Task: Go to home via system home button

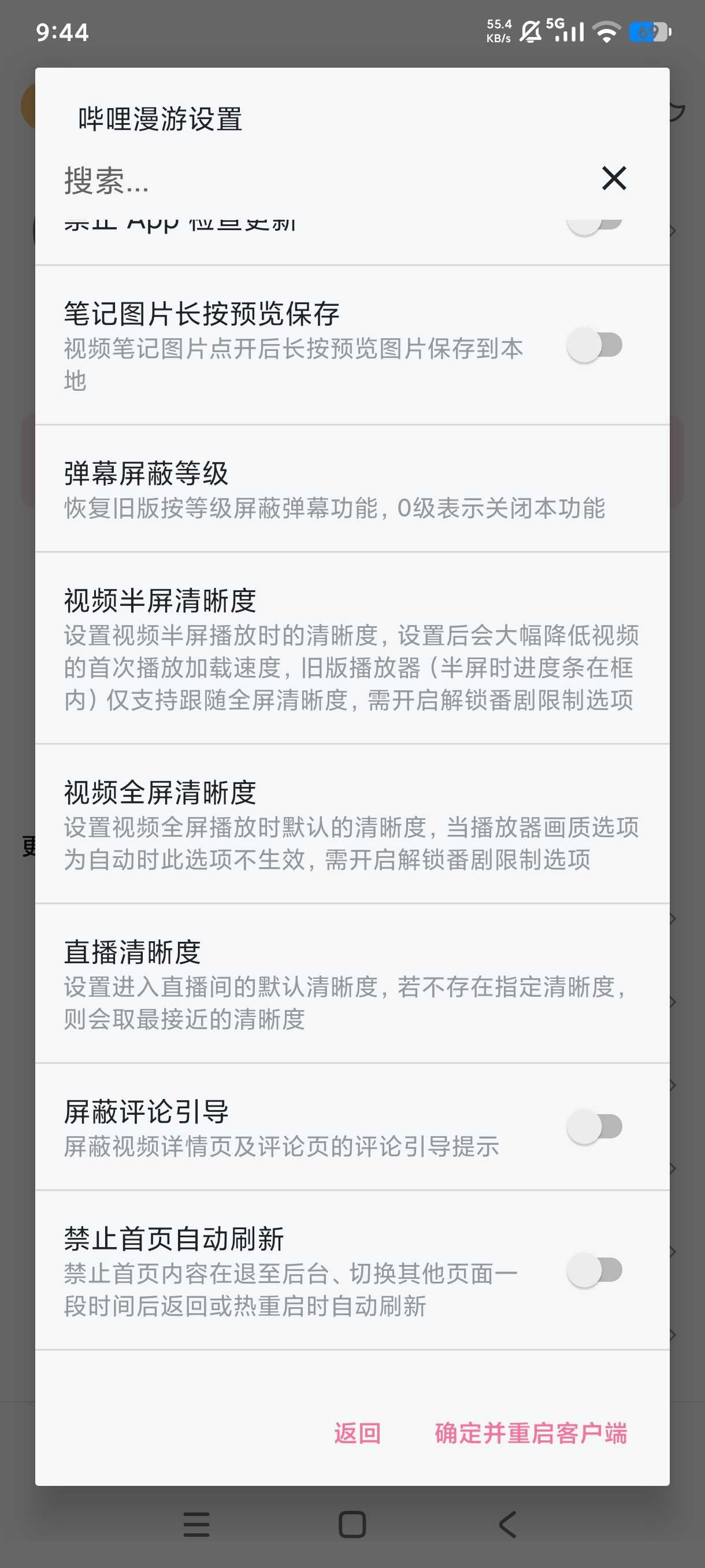Action: [x=352, y=1525]
